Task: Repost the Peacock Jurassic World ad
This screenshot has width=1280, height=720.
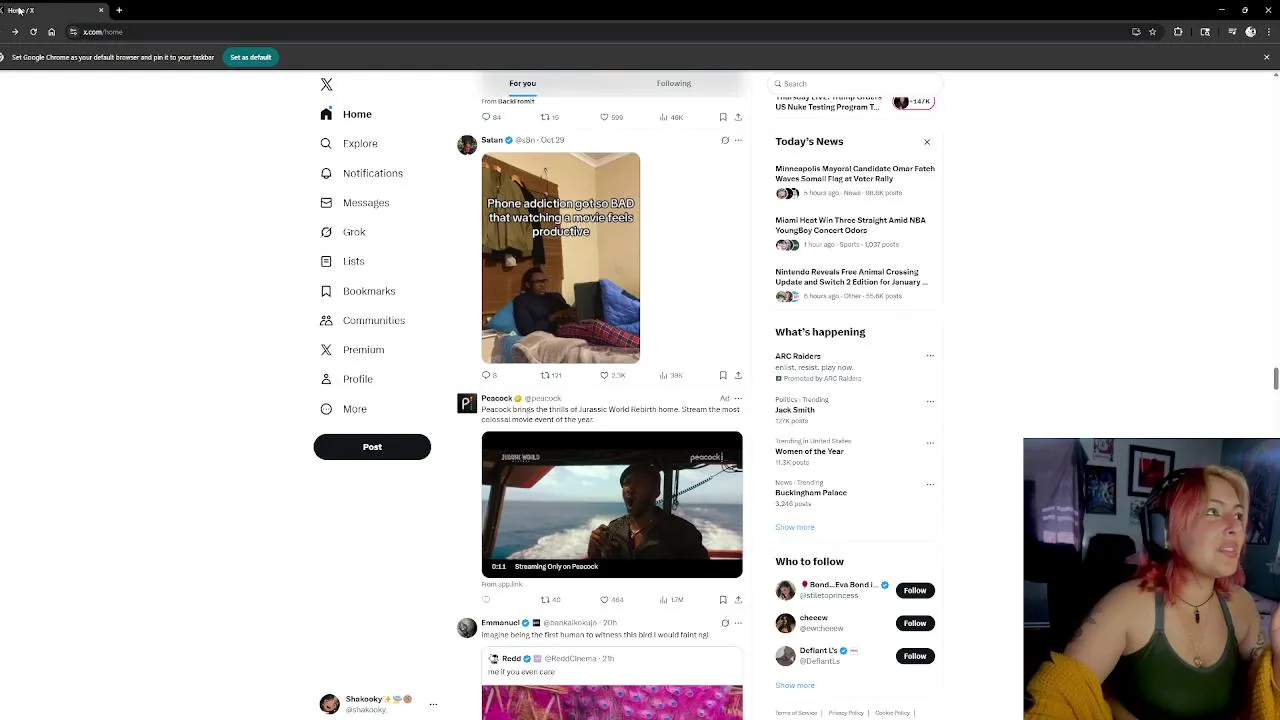Action: click(545, 600)
